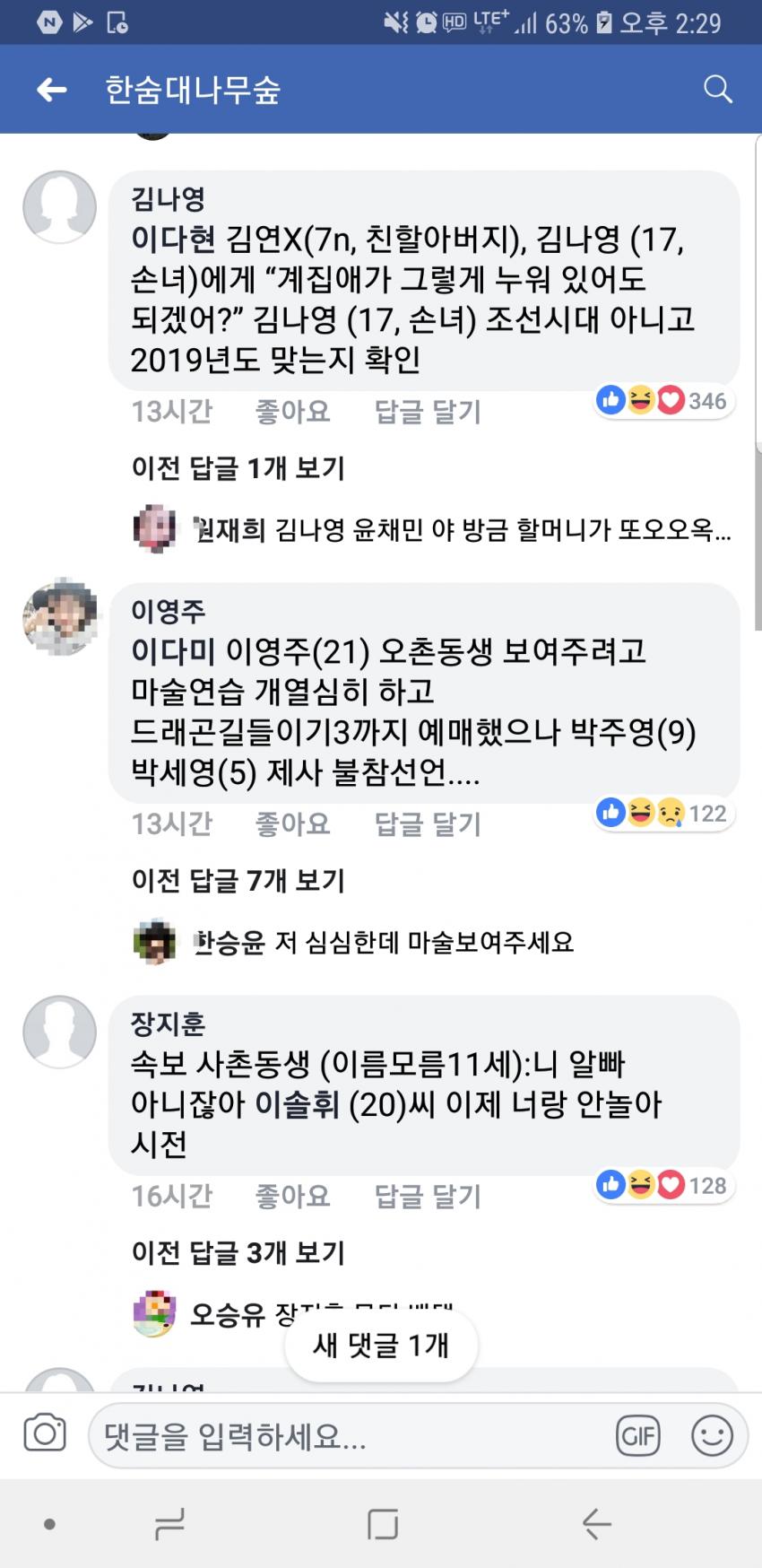
Task: View 7 previous replies under 이영주
Action: [238, 880]
